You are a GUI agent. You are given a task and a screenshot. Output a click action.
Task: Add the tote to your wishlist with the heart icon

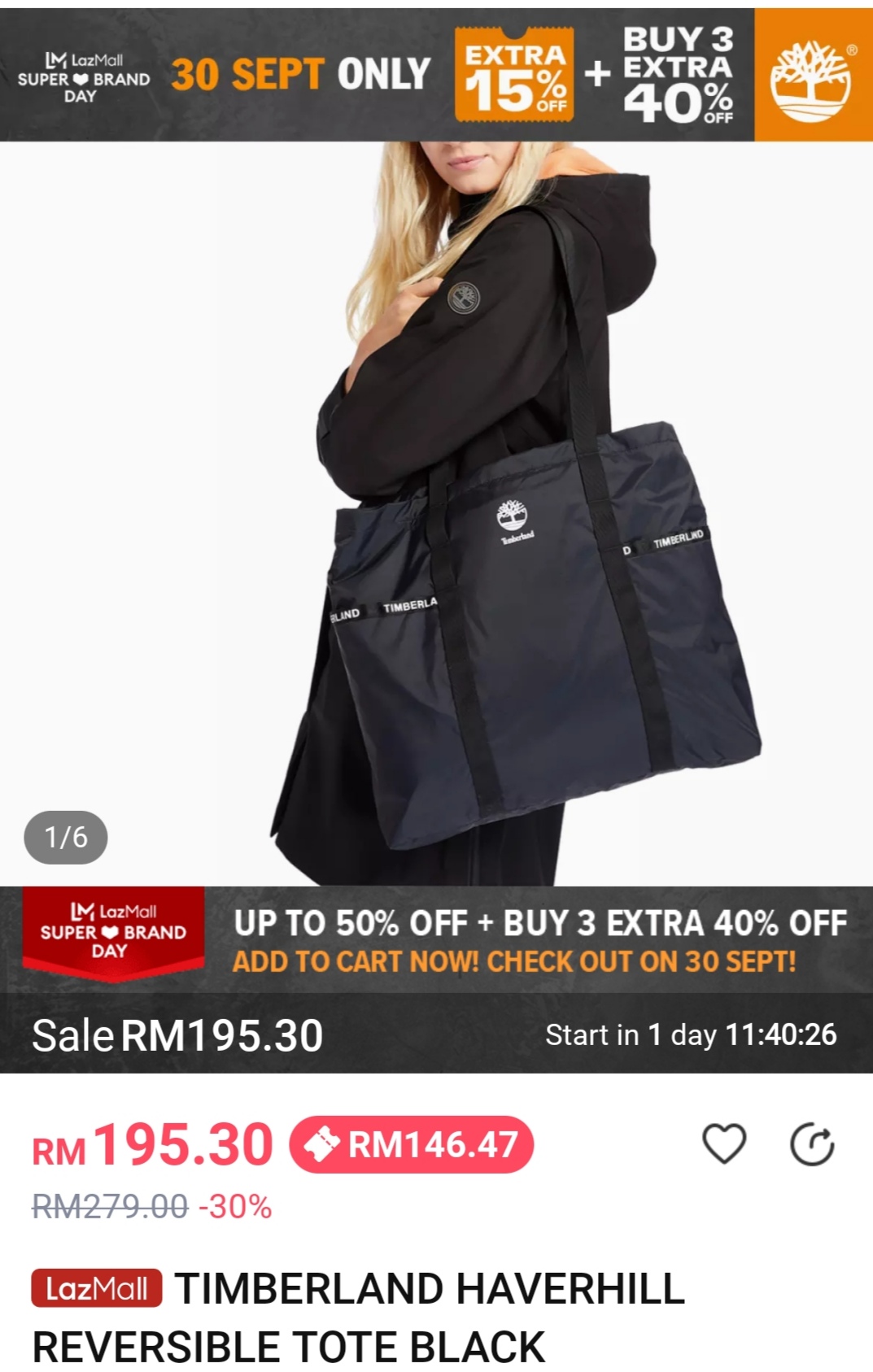723,1143
